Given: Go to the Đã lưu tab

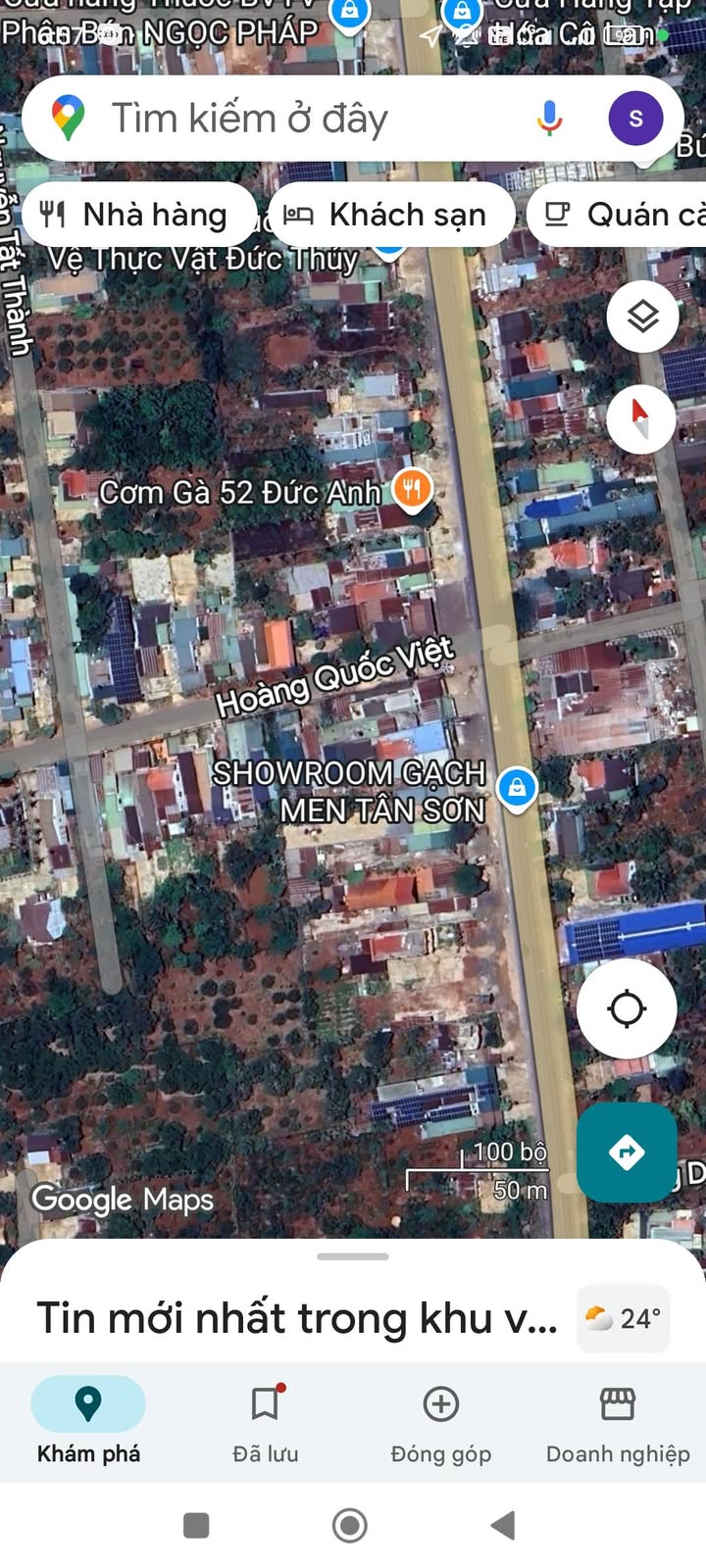Looking at the screenshot, I should (265, 1422).
